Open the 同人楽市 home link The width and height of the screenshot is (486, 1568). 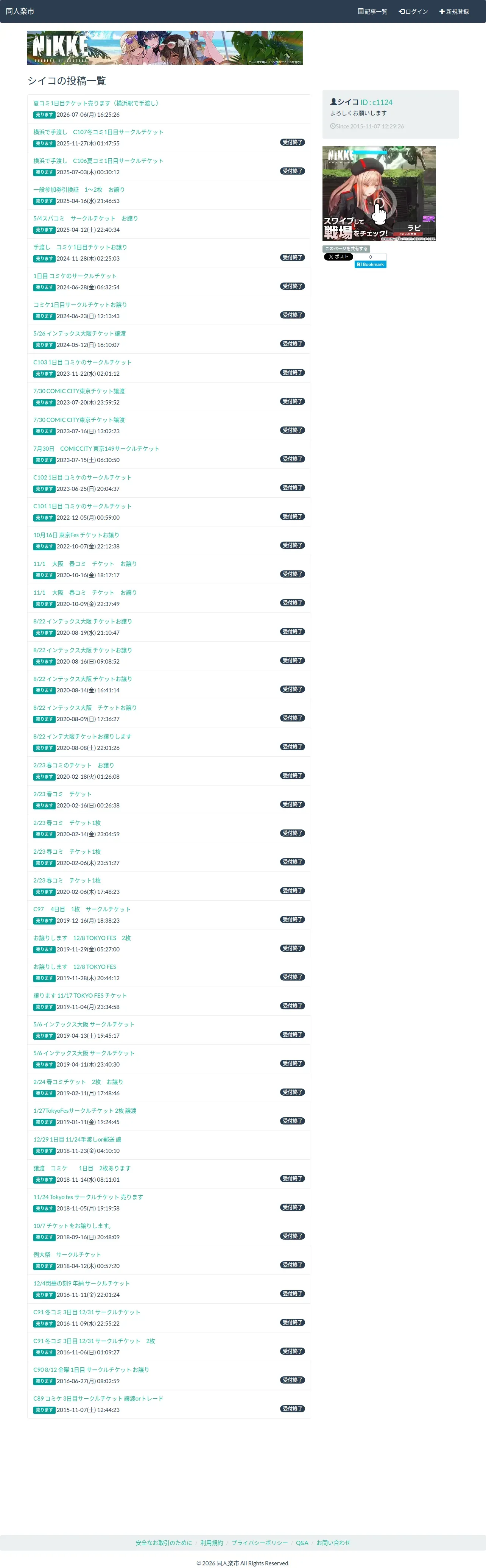(x=20, y=12)
